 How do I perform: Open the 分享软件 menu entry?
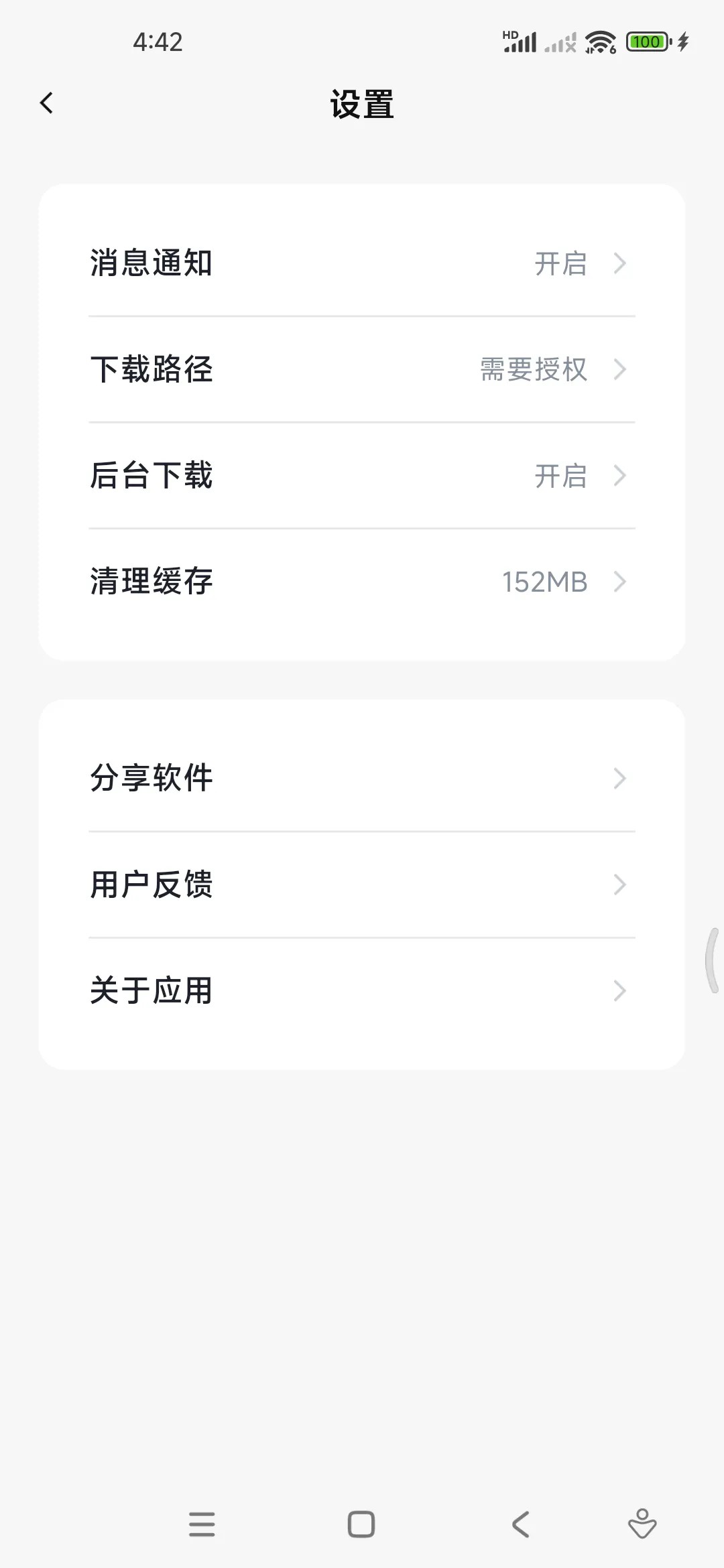coord(362,779)
